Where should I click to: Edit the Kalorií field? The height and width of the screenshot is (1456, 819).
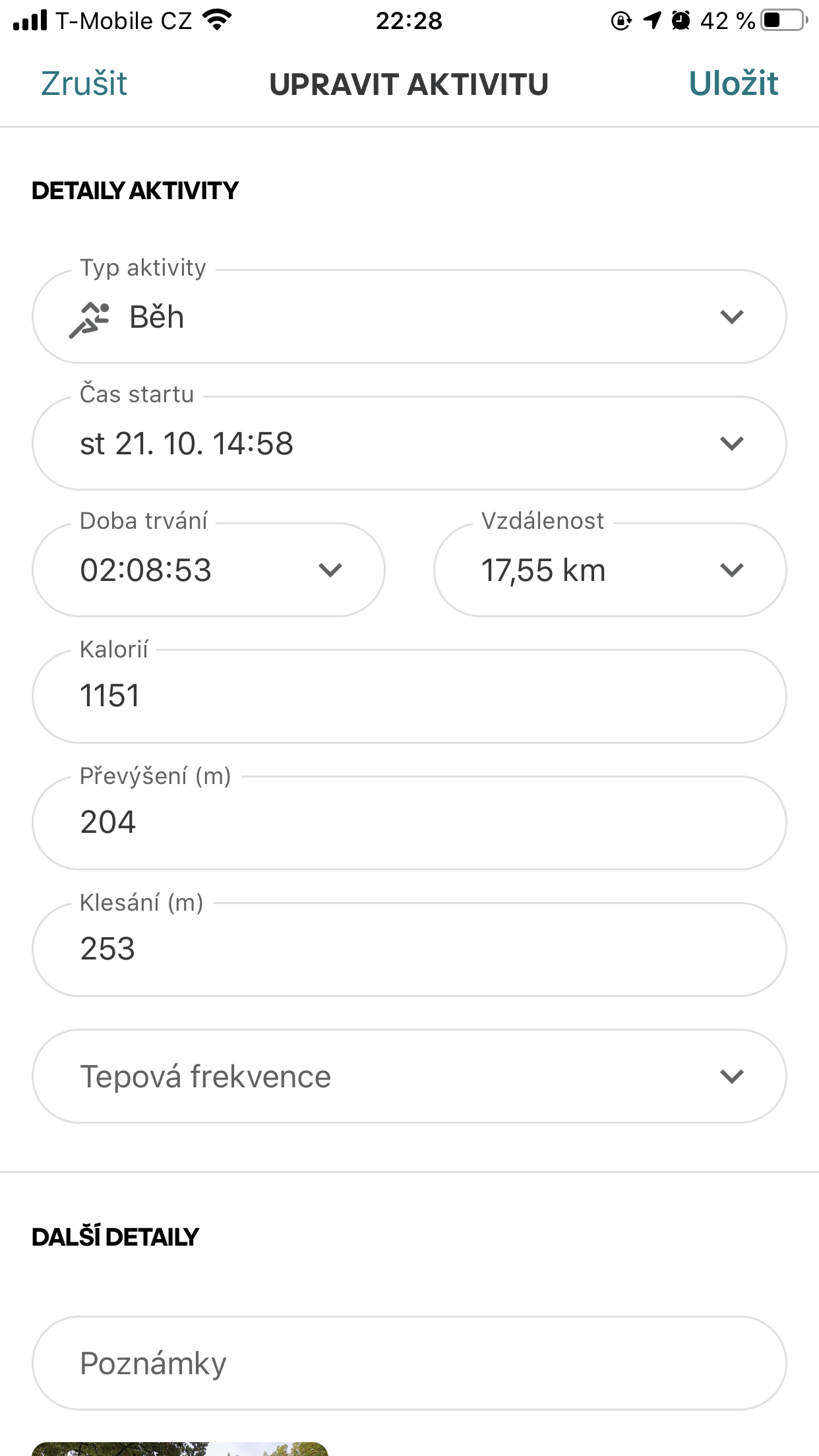tap(409, 696)
